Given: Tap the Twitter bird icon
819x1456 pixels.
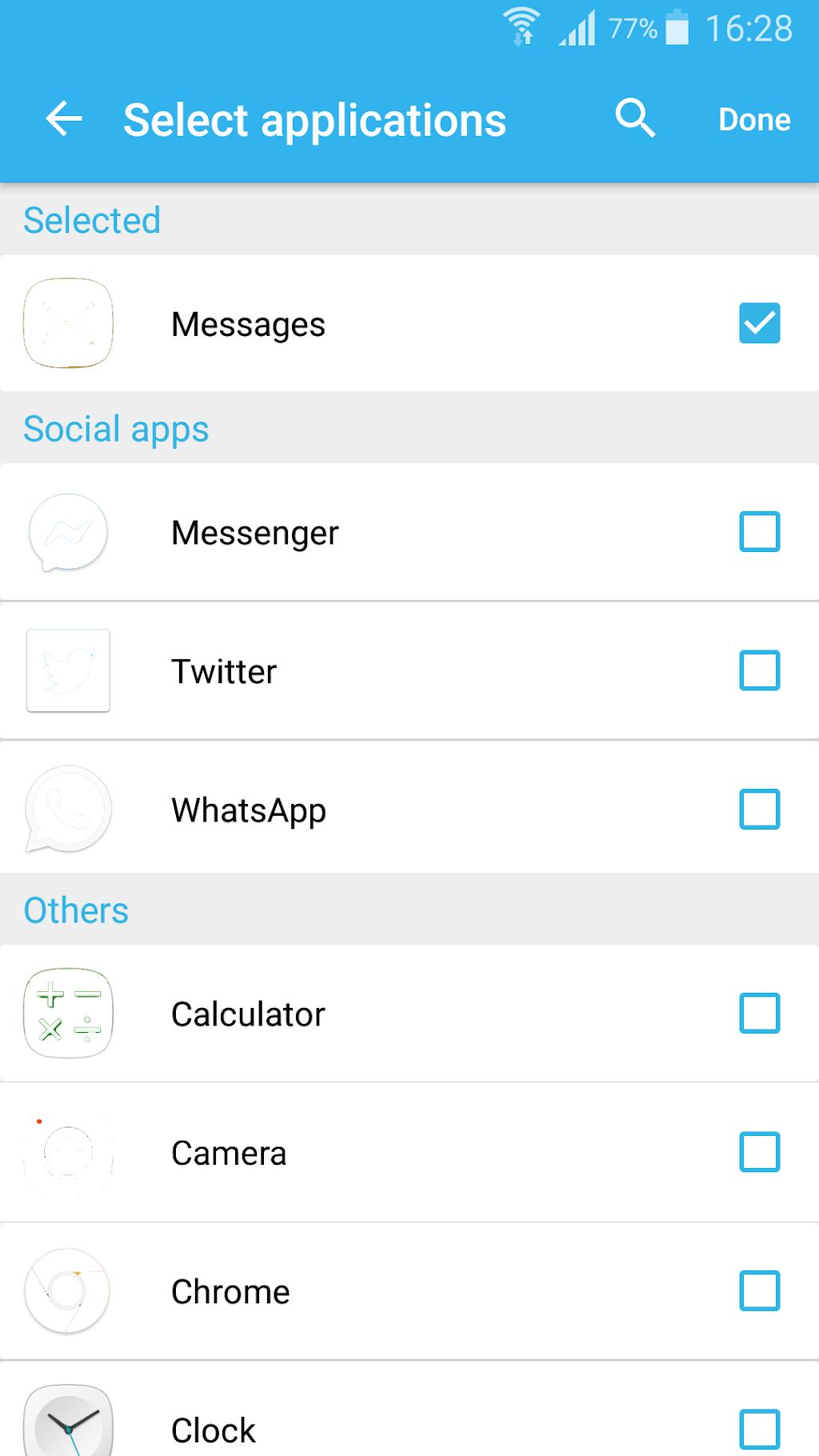Looking at the screenshot, I should click(68, 671).
